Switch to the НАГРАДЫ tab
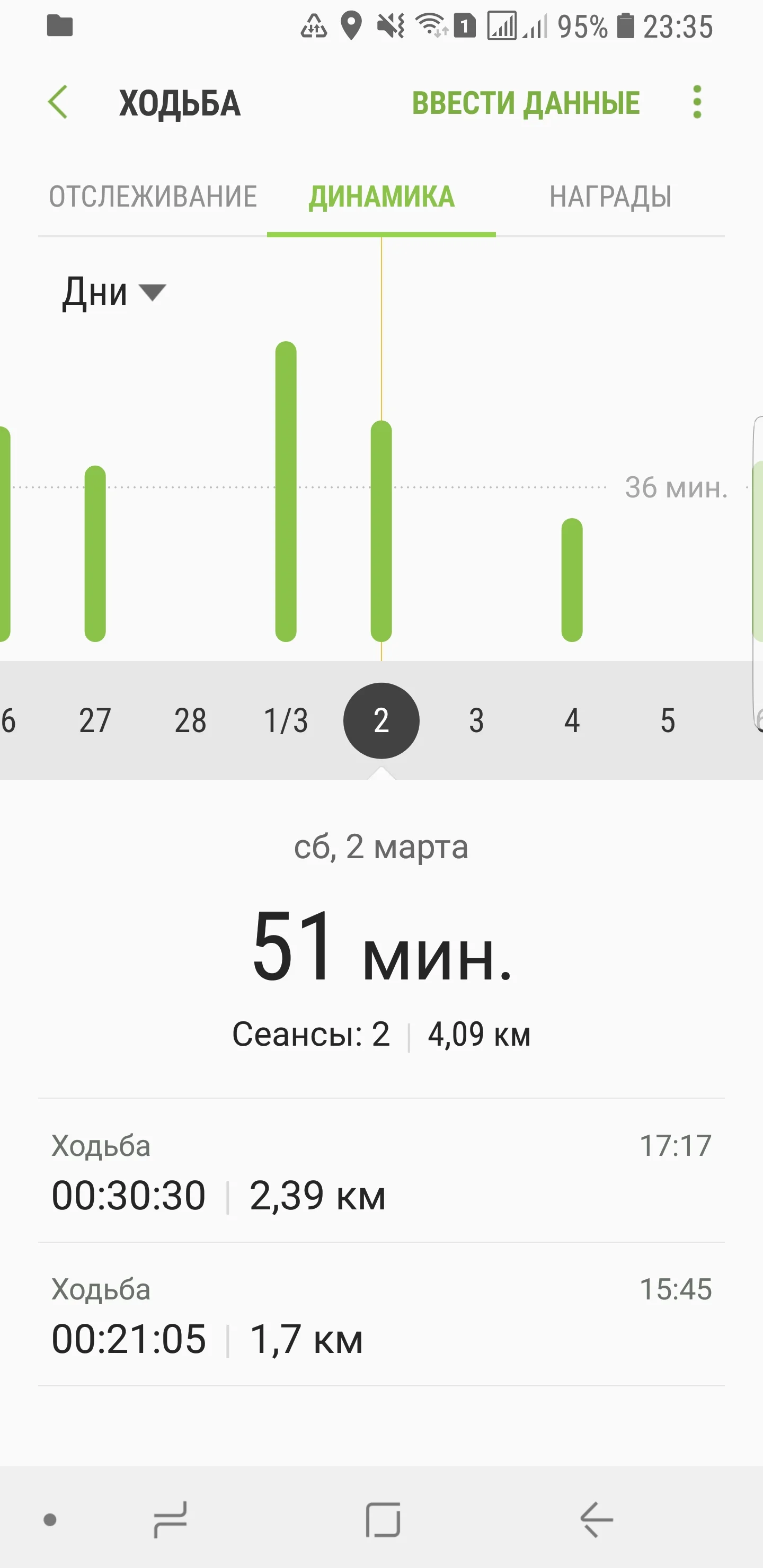This screenshot has height=1568, width=763. [x=610, y=197]
